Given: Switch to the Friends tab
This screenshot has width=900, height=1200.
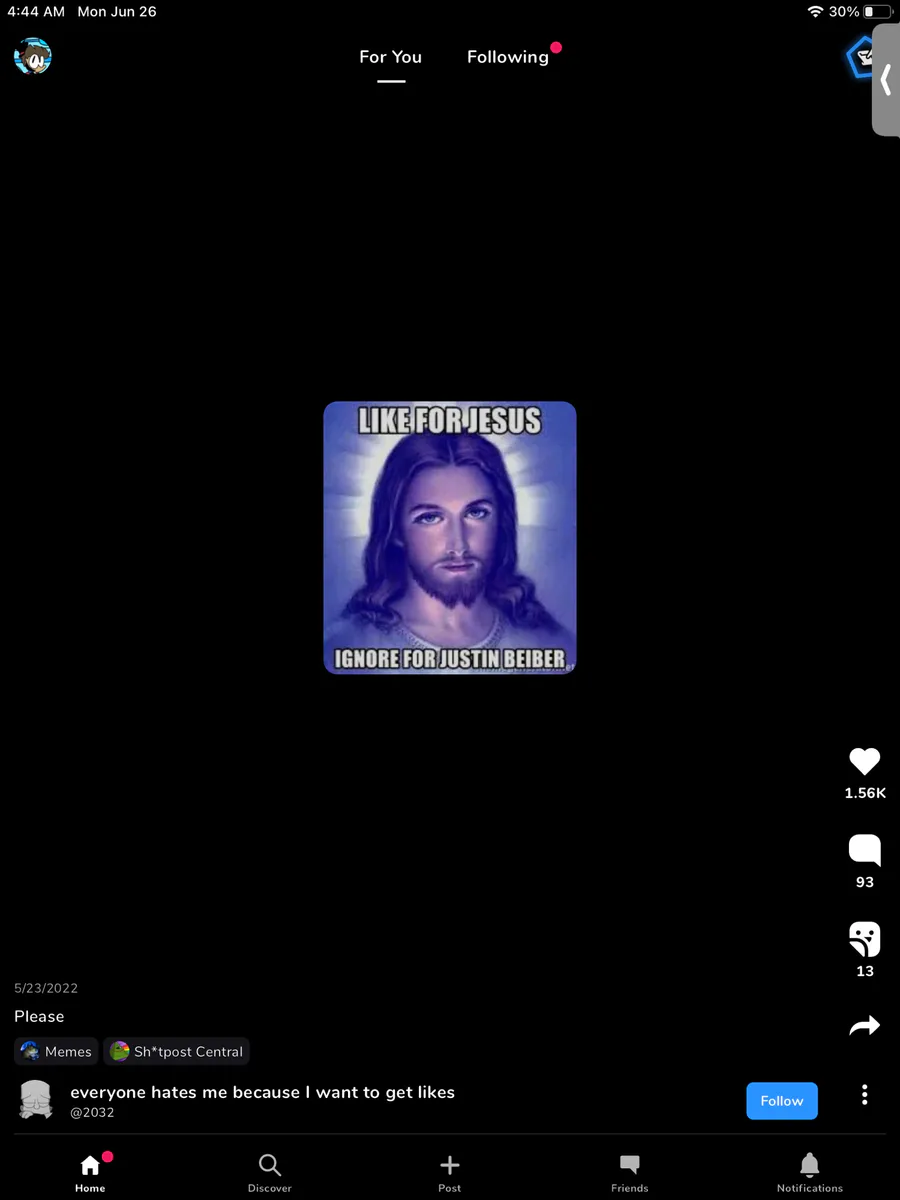Looking at the screenshot, I should point(629,1172).
